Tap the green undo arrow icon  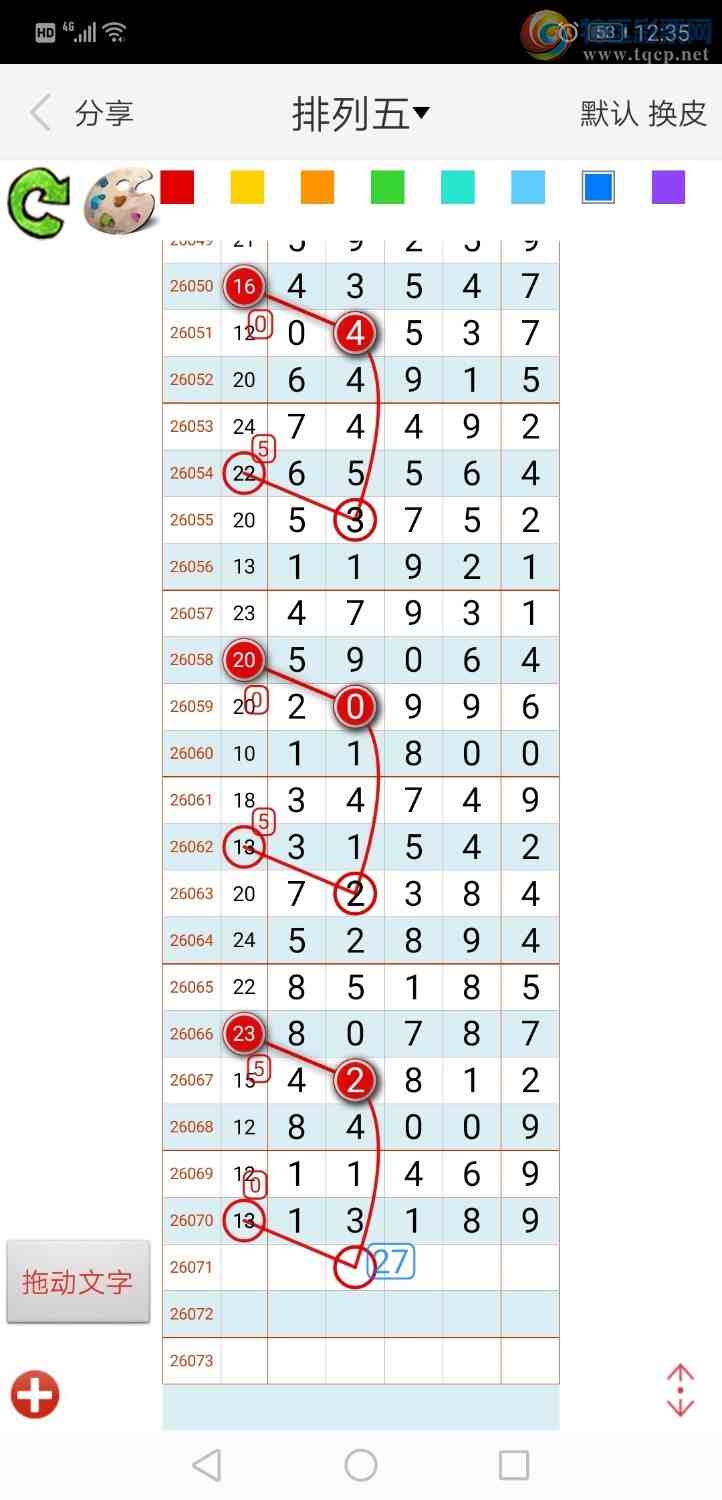[x=38, y=202]
